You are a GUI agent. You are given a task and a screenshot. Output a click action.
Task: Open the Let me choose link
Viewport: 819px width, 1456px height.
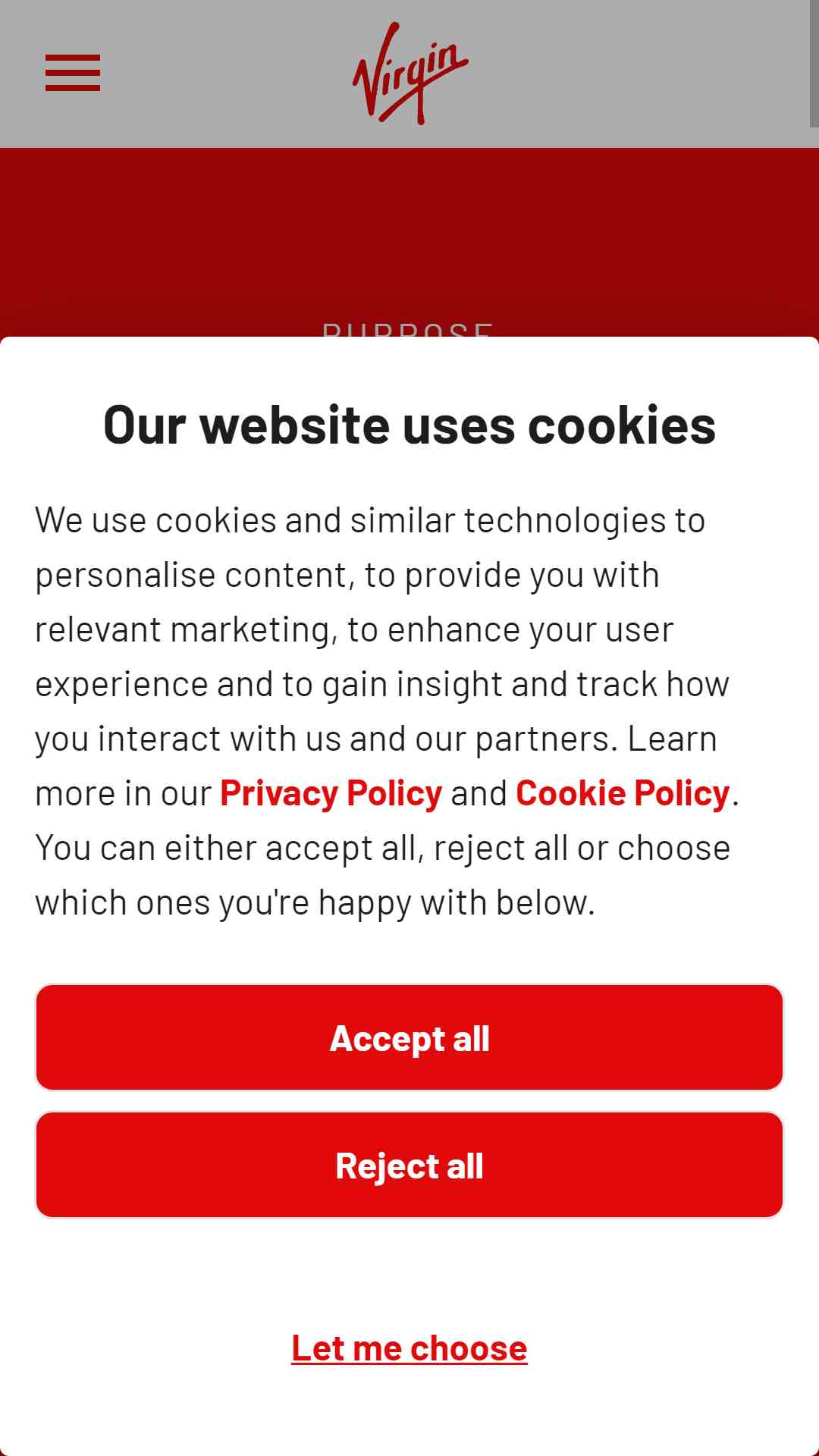[x=409, y=1348]
